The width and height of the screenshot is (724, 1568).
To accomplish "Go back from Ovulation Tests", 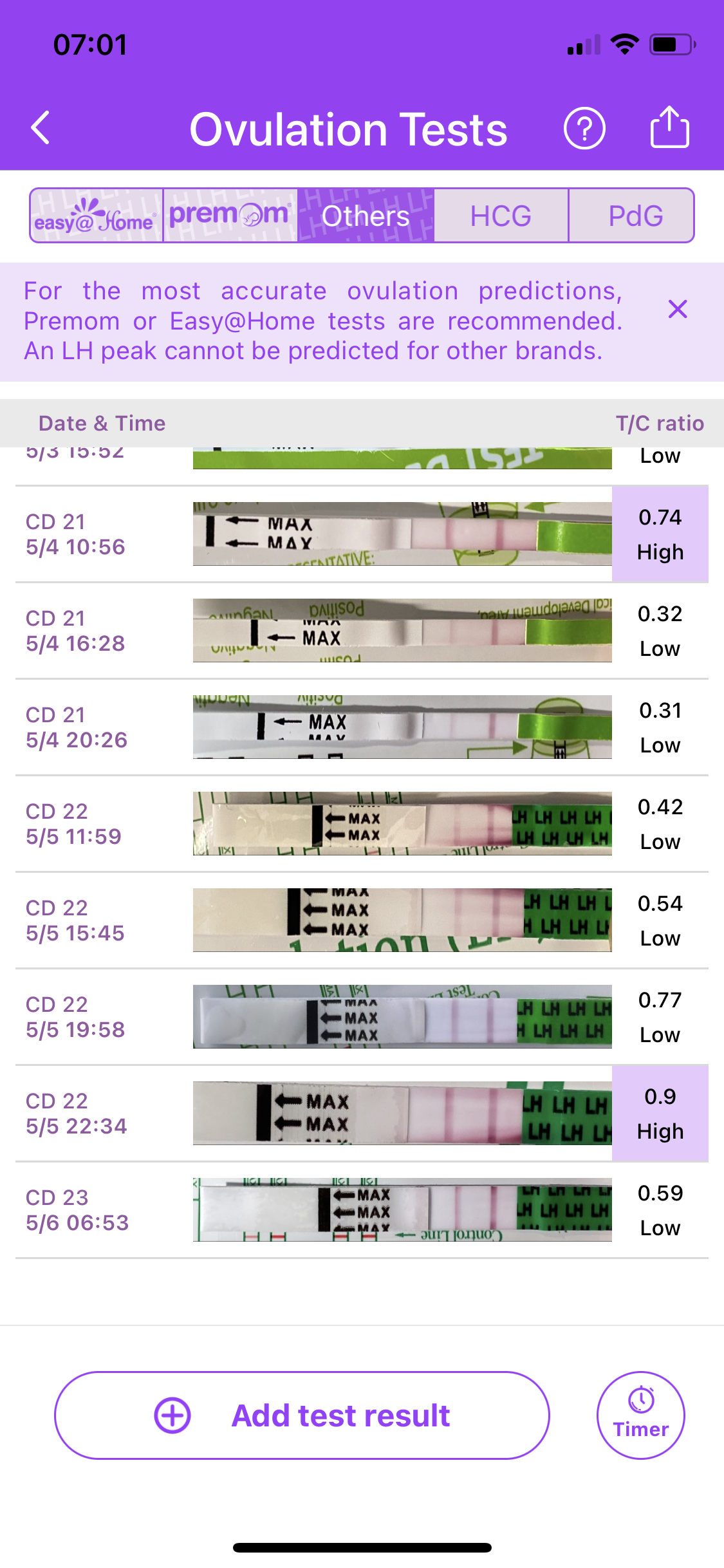I will click(41, 128).
